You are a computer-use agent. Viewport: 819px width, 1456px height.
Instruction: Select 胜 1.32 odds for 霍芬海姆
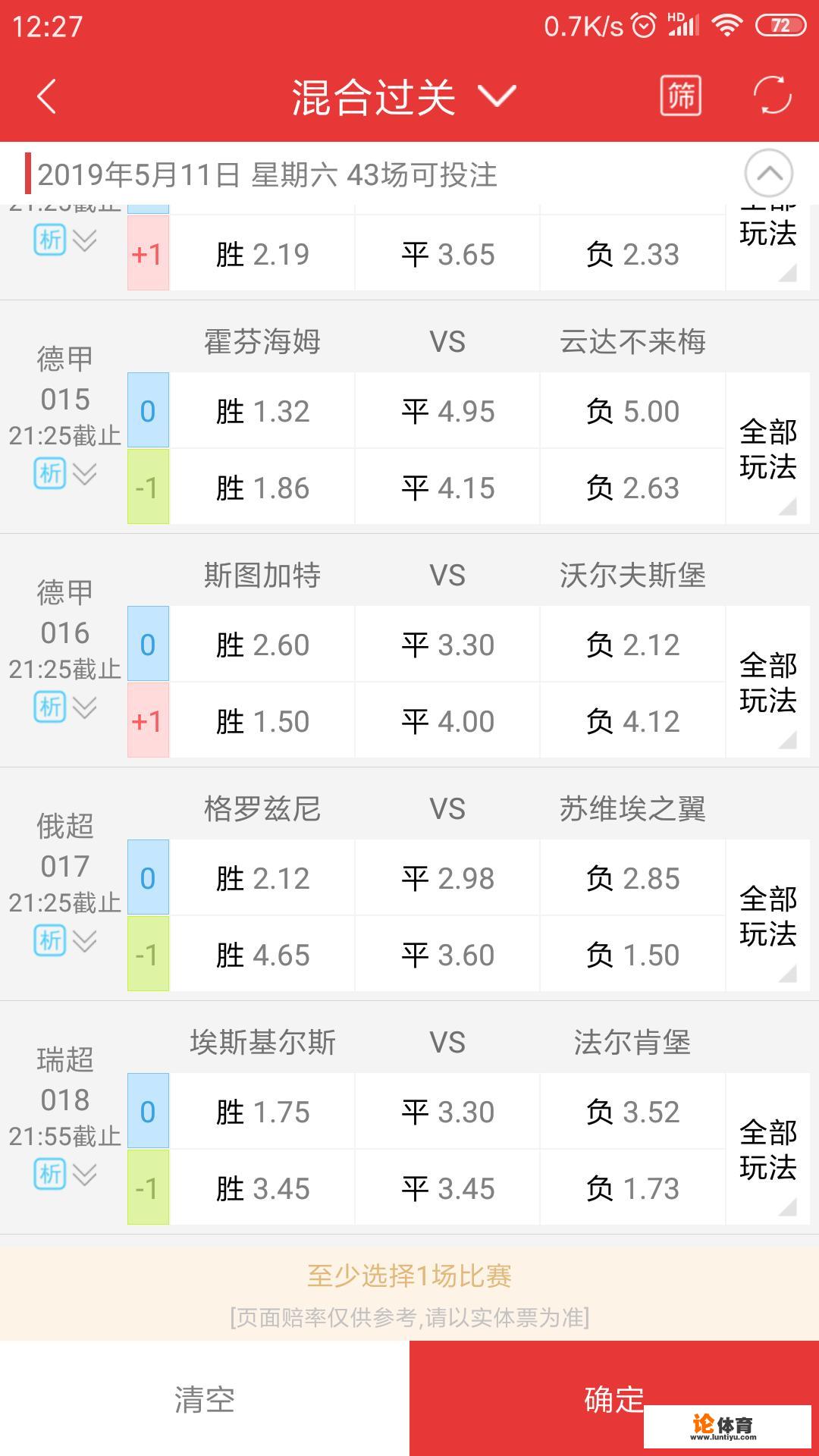(x=262, y=409)
